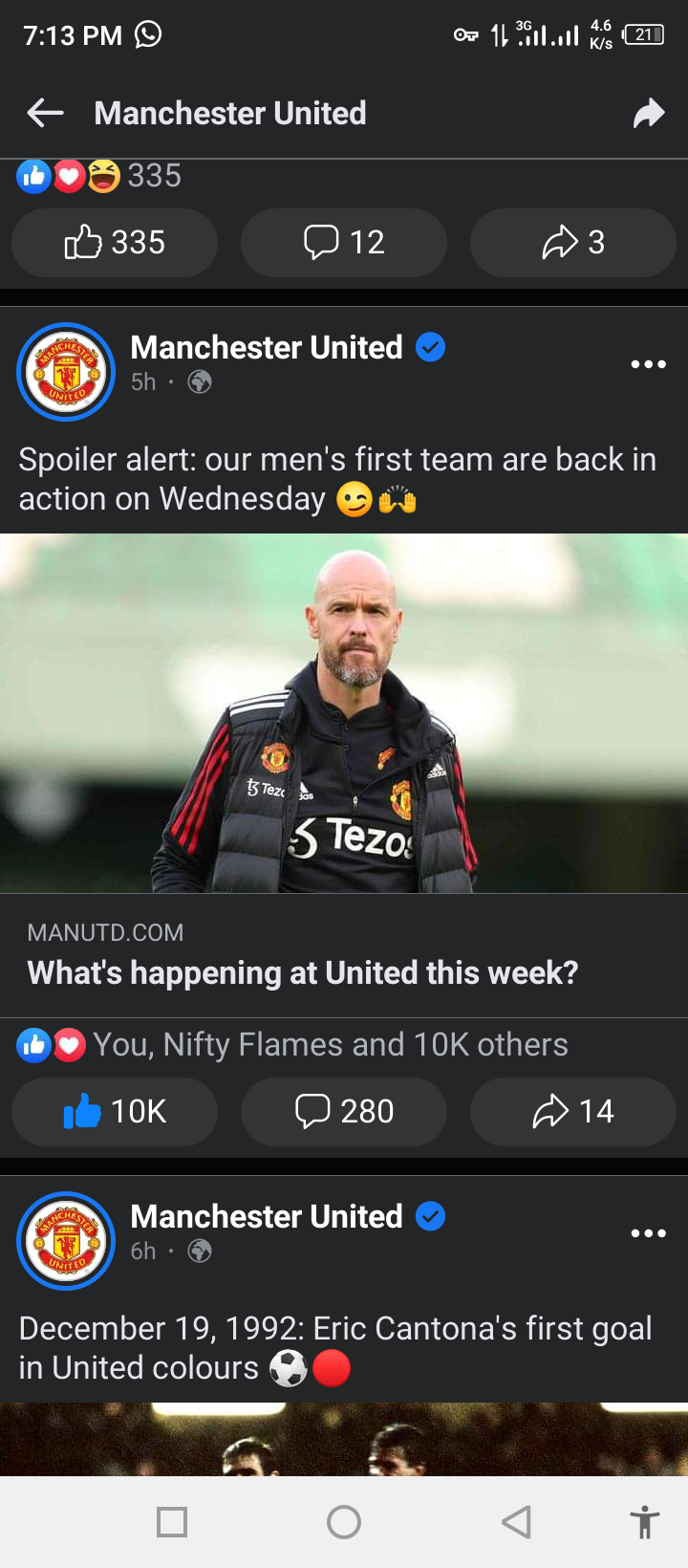The width and height of the screenshot is (688, 1568).
Task: Open the options menu on the Spoiler alert post
Action: coord(648,364)
